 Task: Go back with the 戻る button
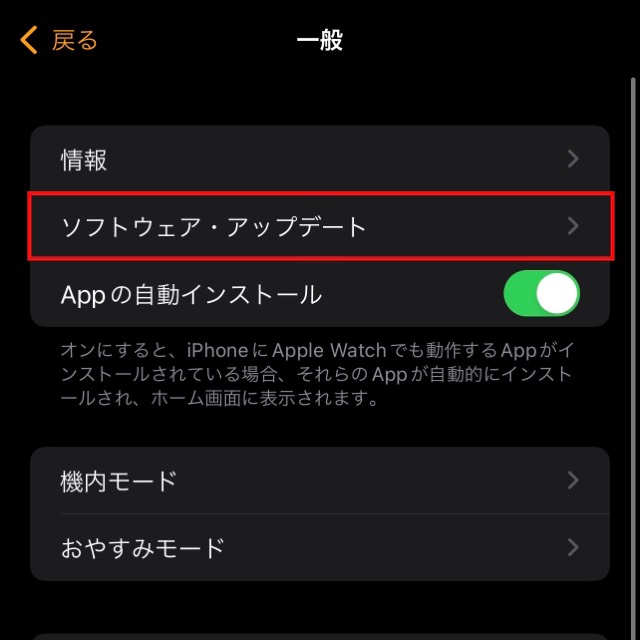tap(60, 40)
